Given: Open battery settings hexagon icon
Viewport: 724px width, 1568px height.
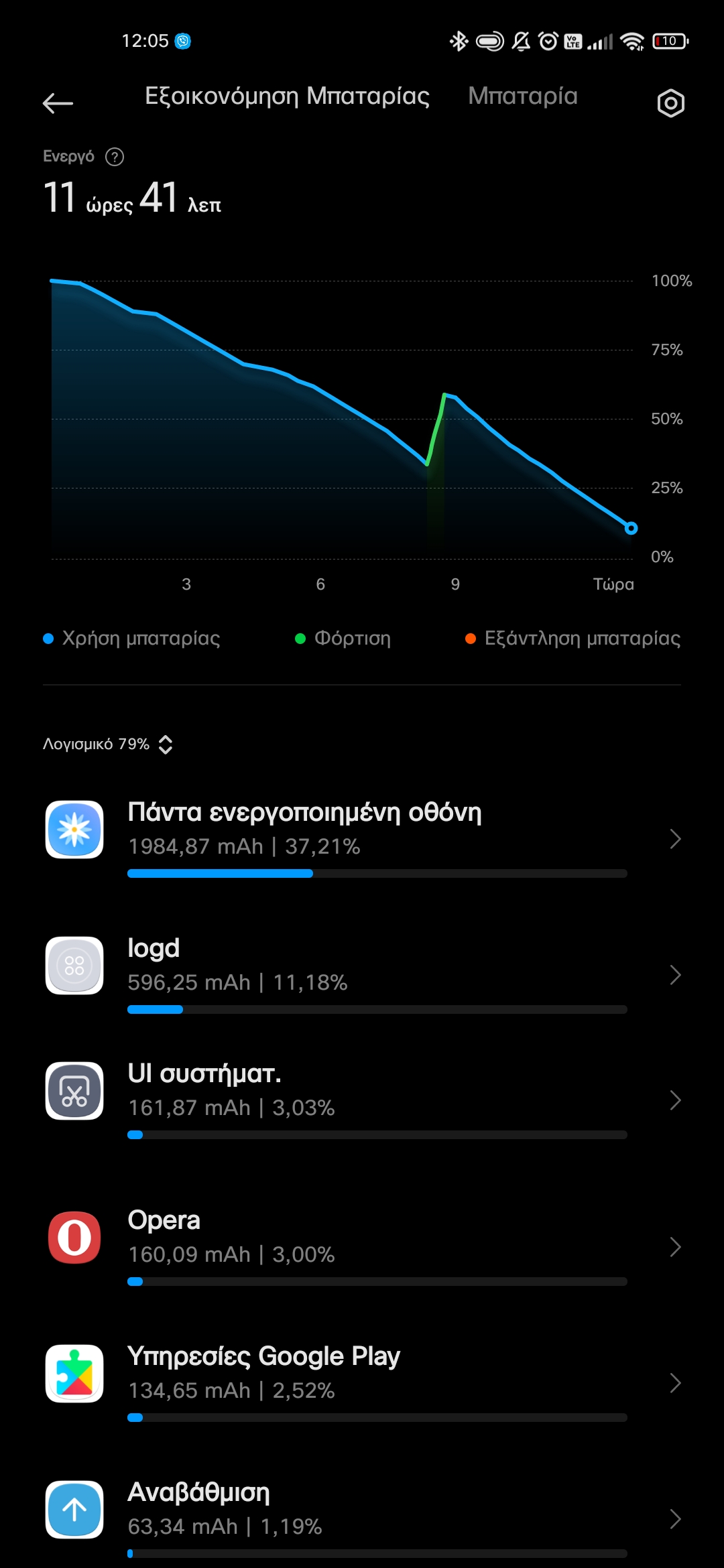Looking at the screenshot, I should 670,103.
